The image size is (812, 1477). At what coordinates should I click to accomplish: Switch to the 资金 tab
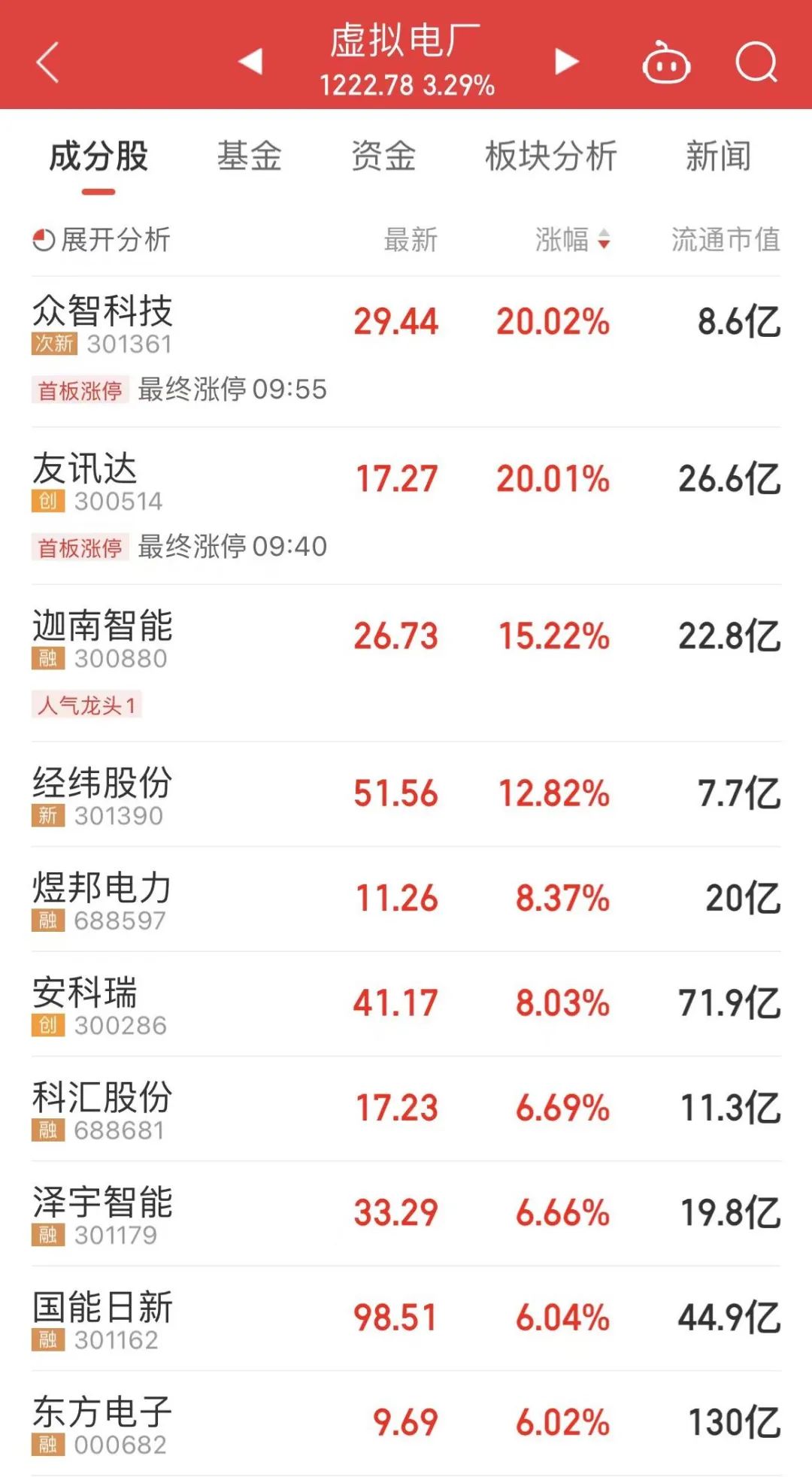tap(383, 157)
